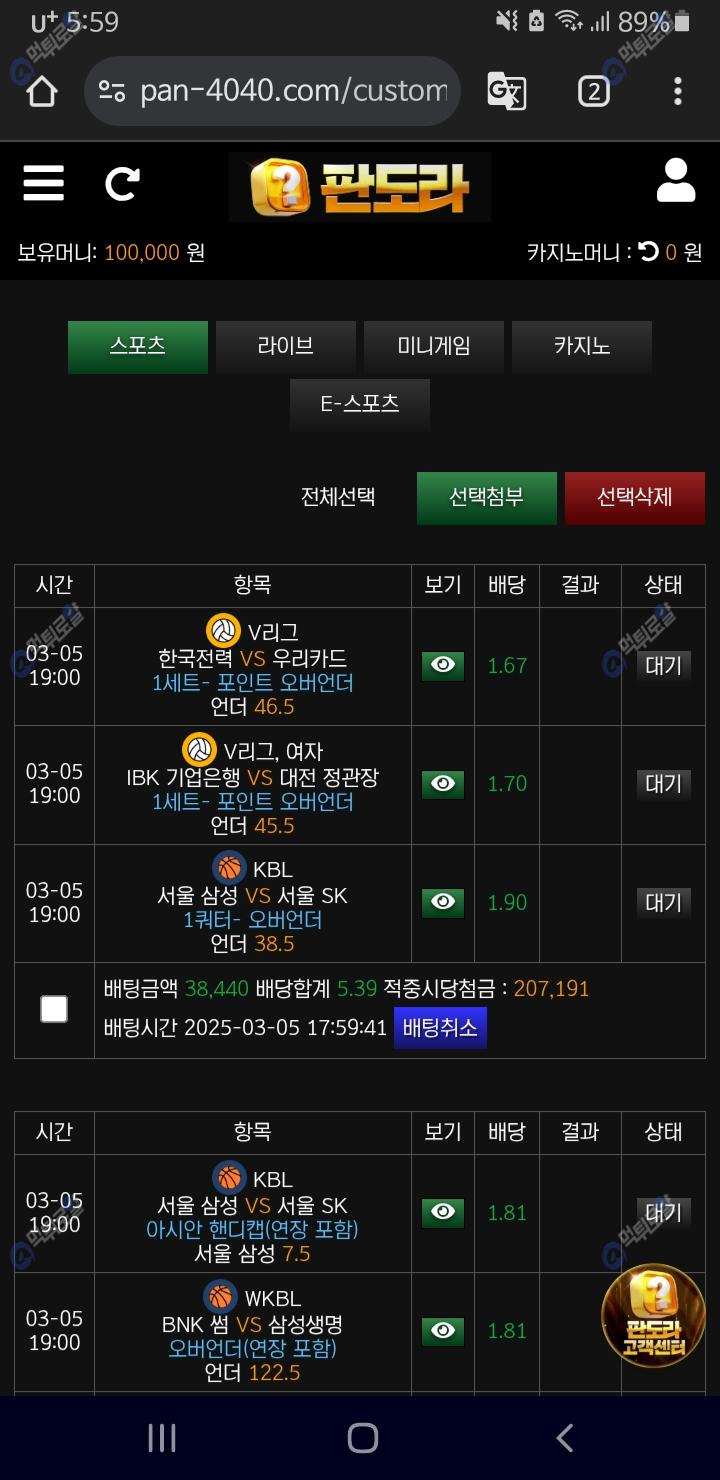Open the hamburger menu
The width and height of the screenshot is (720, 1480).
click(x=43, y=183)
